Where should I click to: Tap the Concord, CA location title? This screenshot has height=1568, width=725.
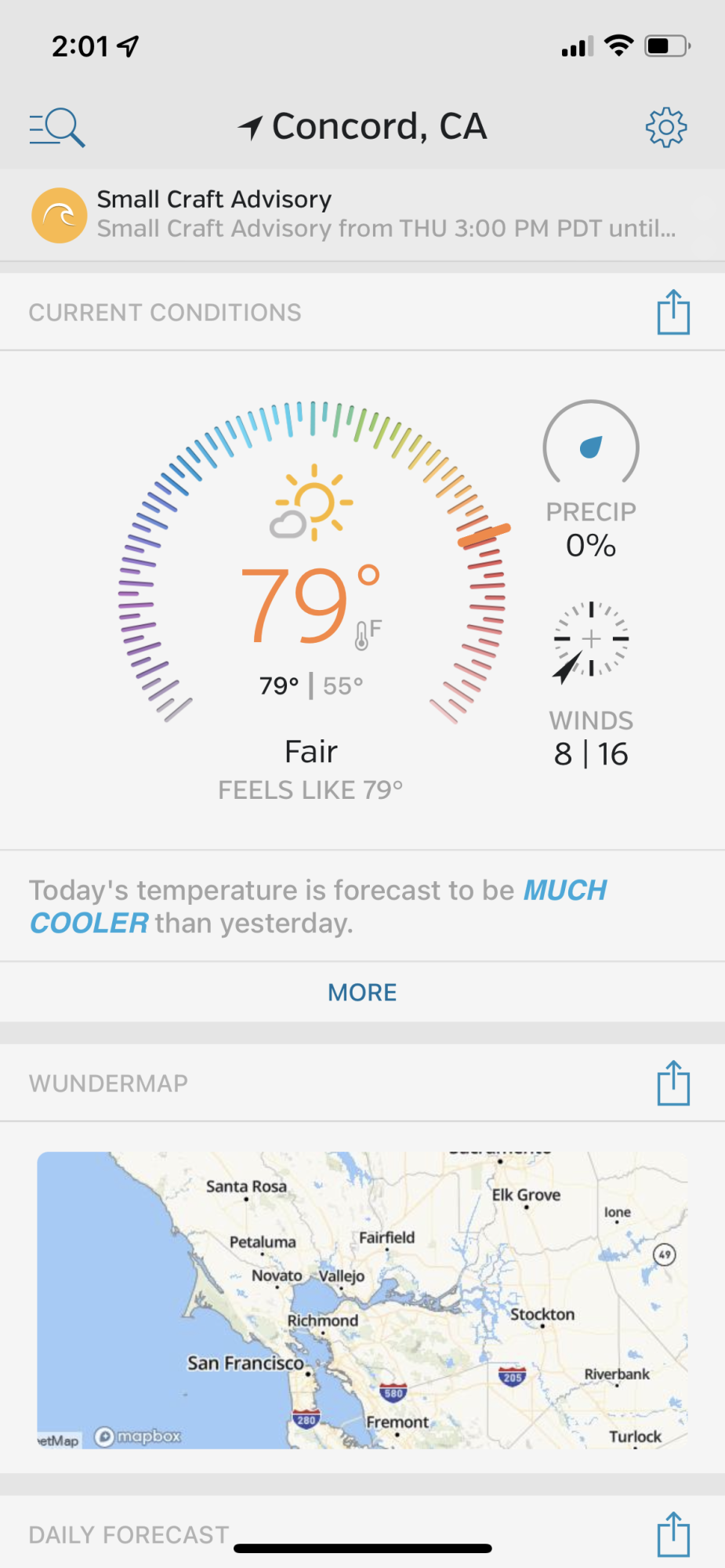coord(363,126)
